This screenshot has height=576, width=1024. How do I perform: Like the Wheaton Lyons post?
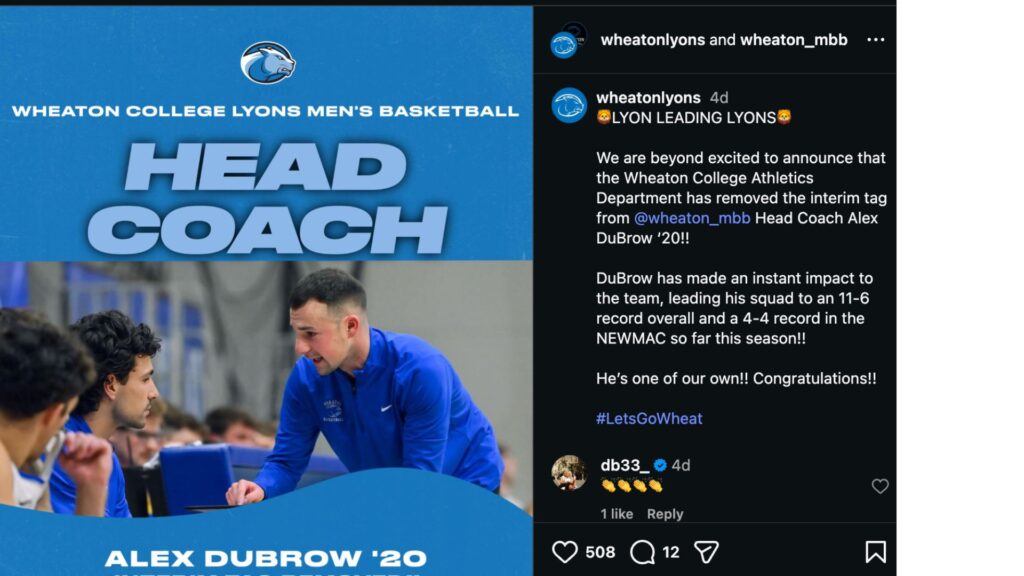(x=565, y=552)
